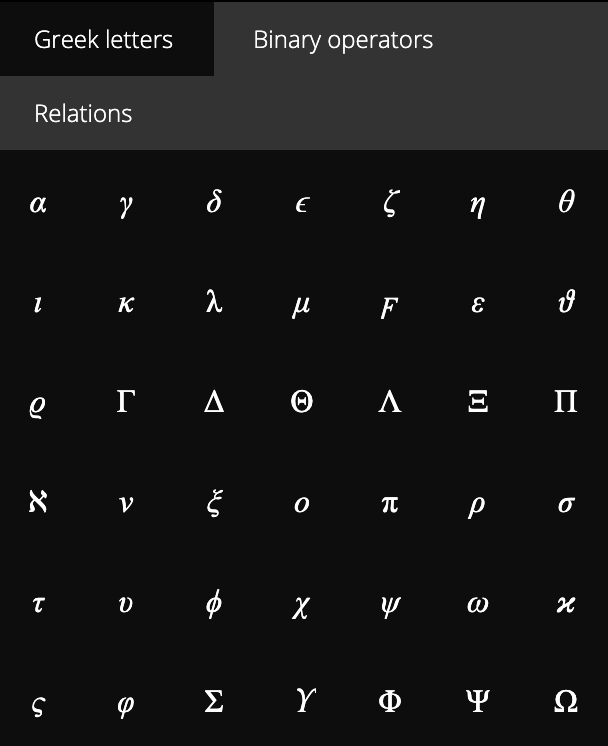Image resolution: width=608 pixels, height=746 pixels.
Task: Insert uppercase Sigma
Action: [213, 702]
